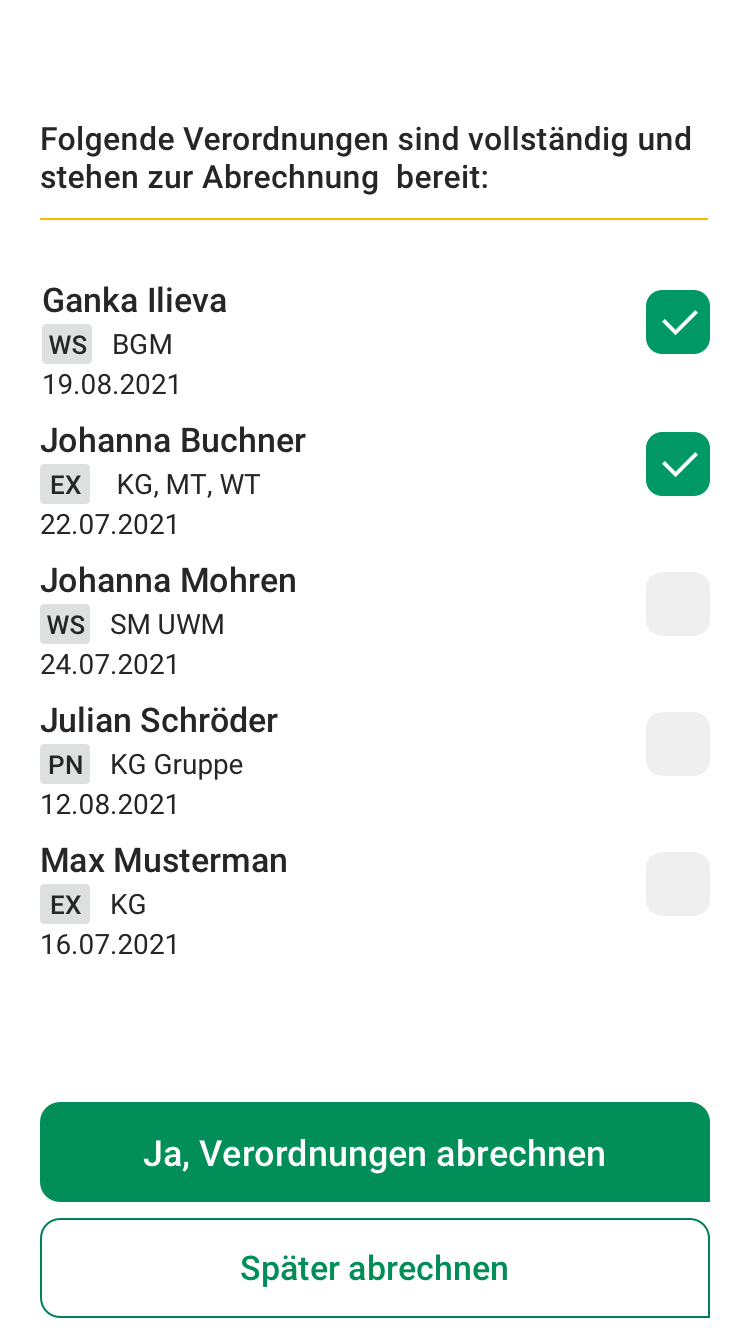Click the EX badge next to Max Musterman
The height and width of the screenshot is (1334, 750).
[65, 904]
